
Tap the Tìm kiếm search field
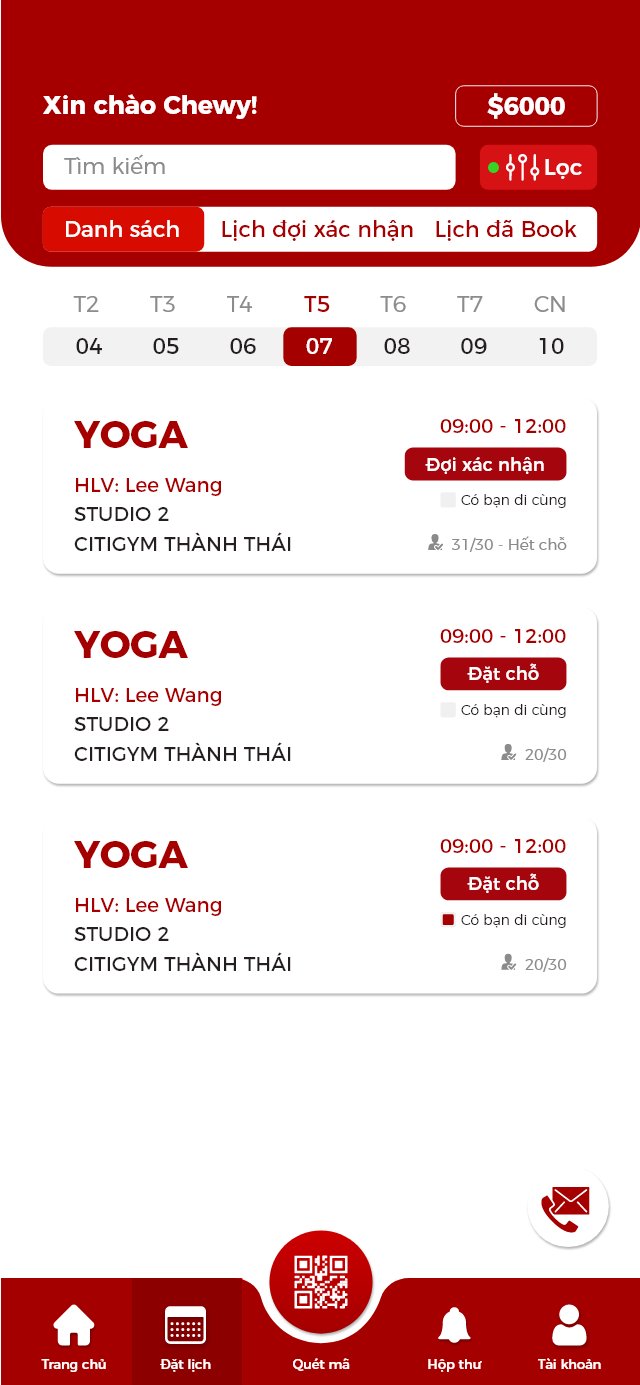(248, 167)
